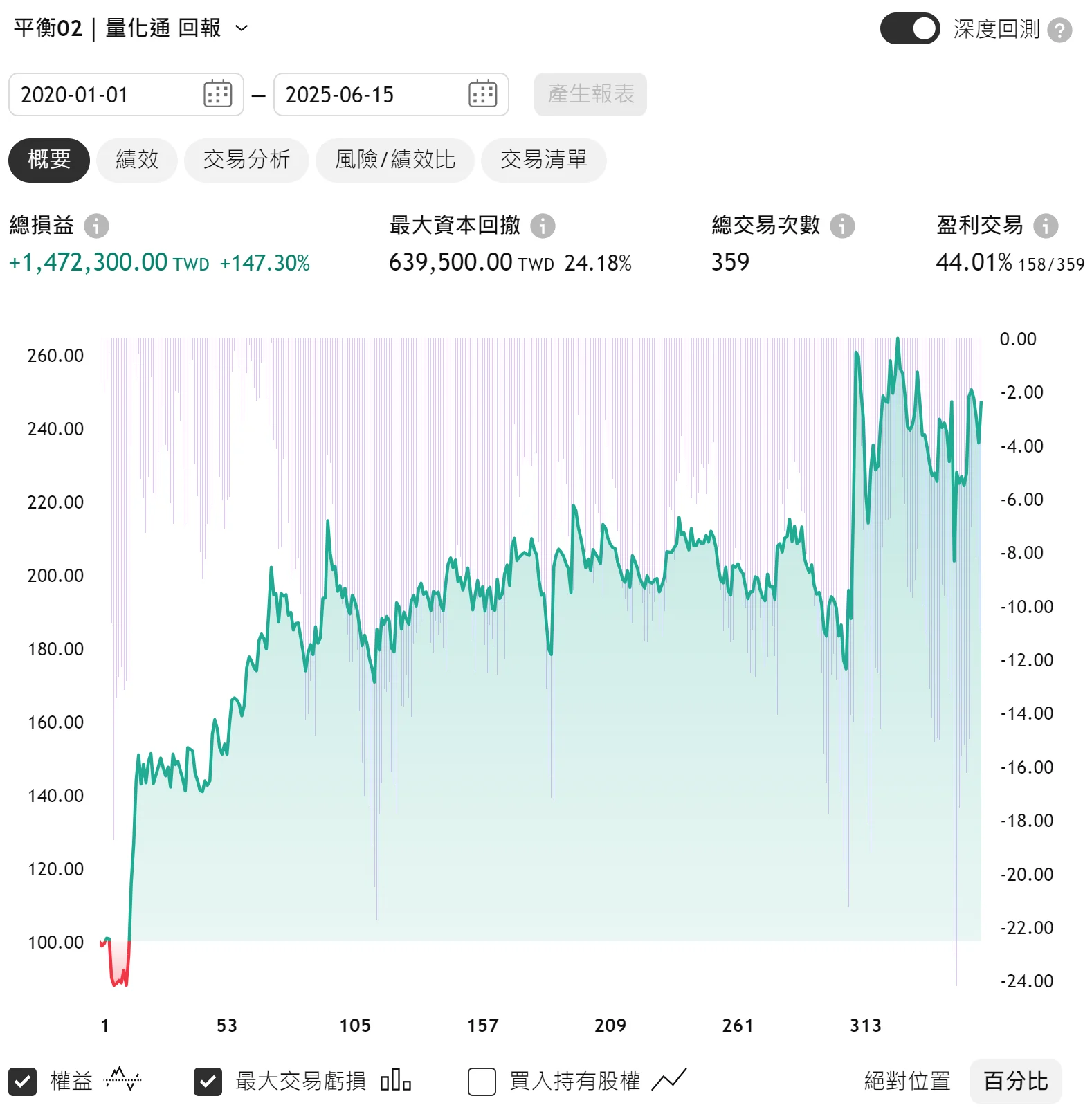The width and height of the screenshot is (1092, 1112).
Task: View the 交易清單 tab
Action: point(544,160)
